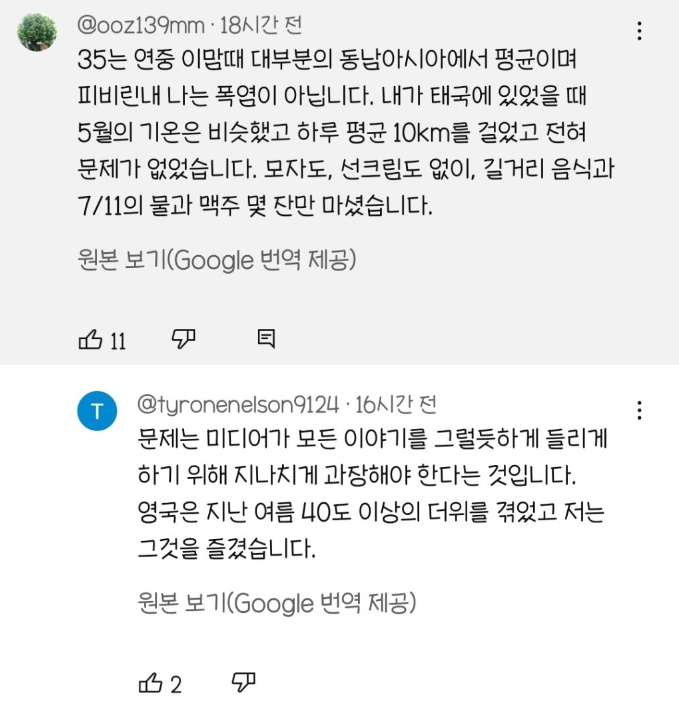Open replies on @ooz139mm's comment
Image resolution: width=679 pixels, height=707 pixels.
266,340
